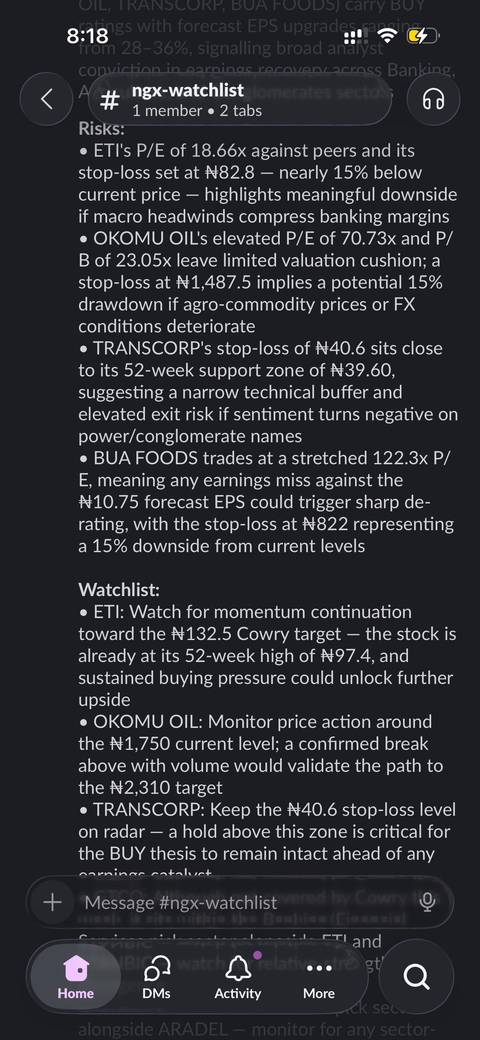Switch to the Activity tab
This screenshot has width=480, height=1040.
[237, 976]
